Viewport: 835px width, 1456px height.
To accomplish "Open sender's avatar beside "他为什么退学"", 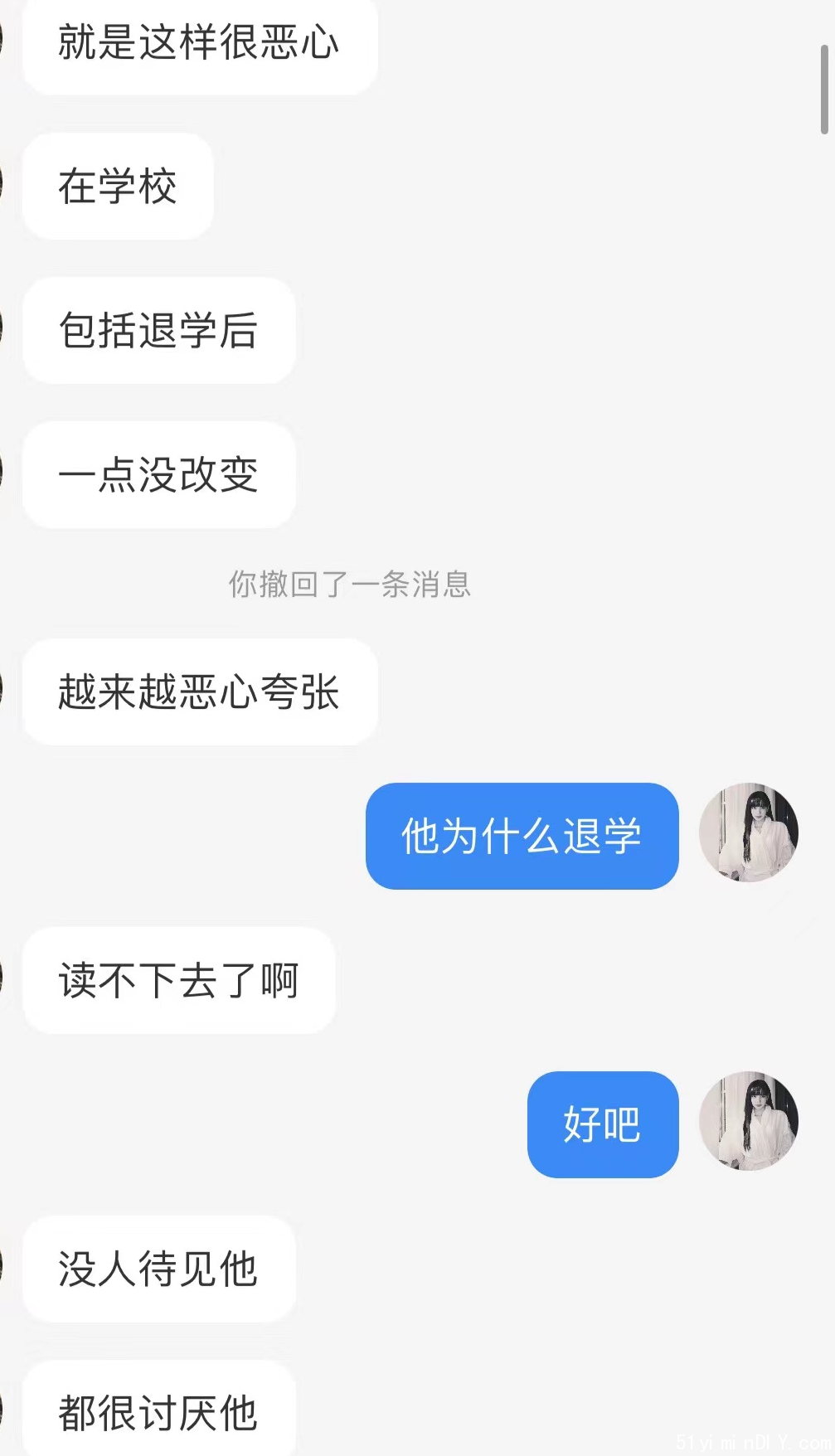I will tap(748, 832).
